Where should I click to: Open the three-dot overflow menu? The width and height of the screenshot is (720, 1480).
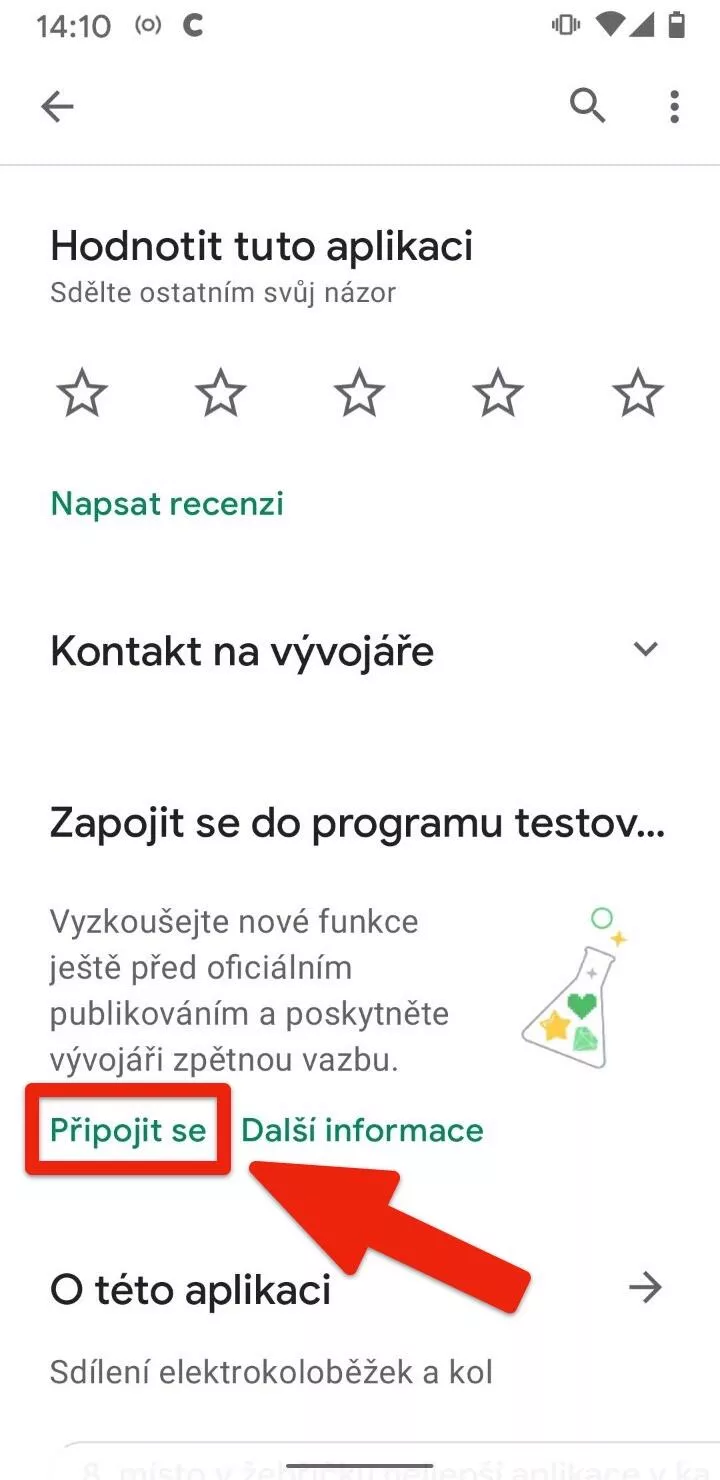675,106
